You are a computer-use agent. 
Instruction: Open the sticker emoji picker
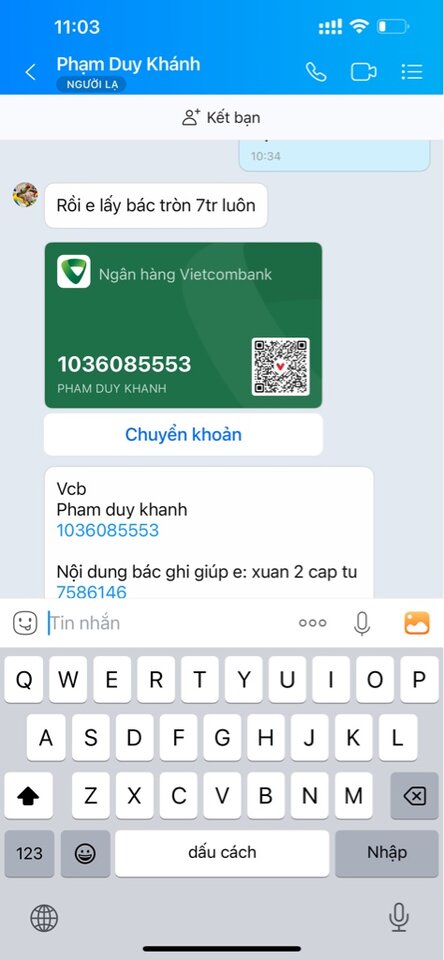pos(25,623)
